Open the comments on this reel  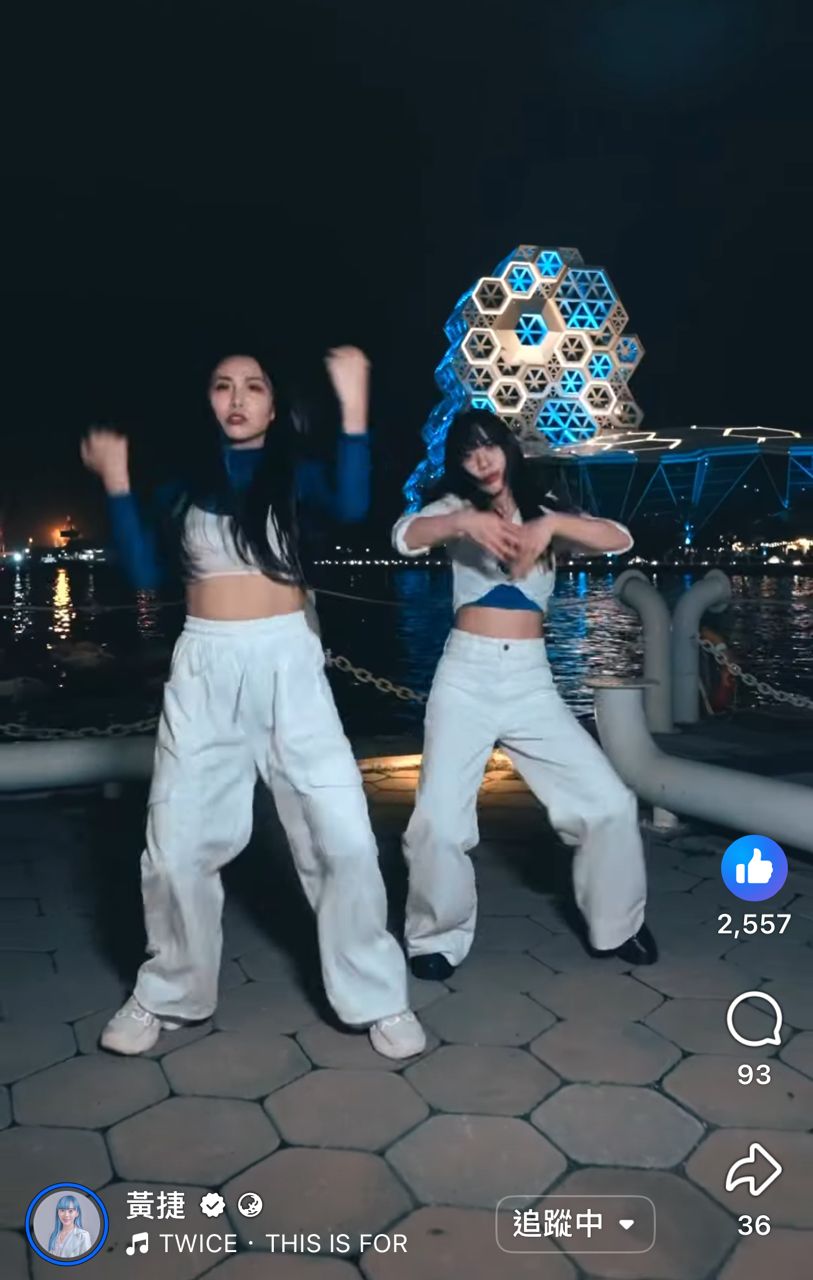pyautogui.click(x=754, y=1020)
